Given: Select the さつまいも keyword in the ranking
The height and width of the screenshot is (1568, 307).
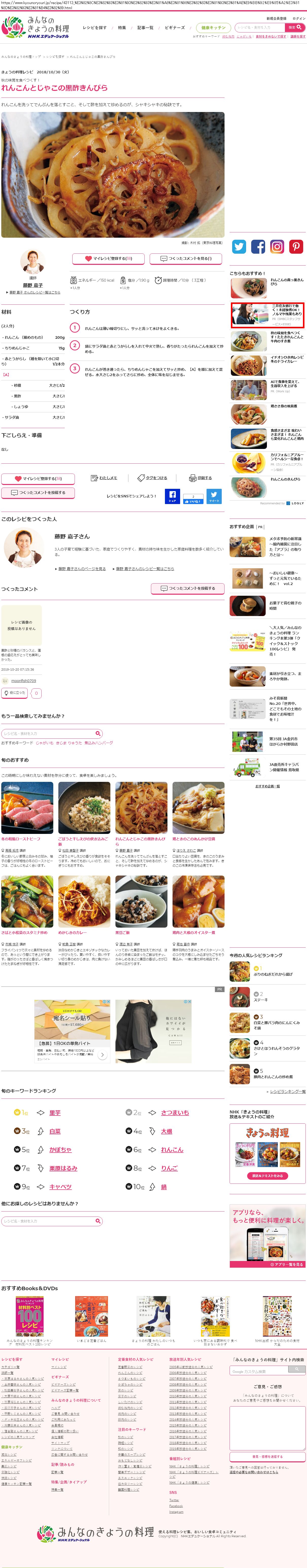Looking at the screenshot, I should [175, 1113].
